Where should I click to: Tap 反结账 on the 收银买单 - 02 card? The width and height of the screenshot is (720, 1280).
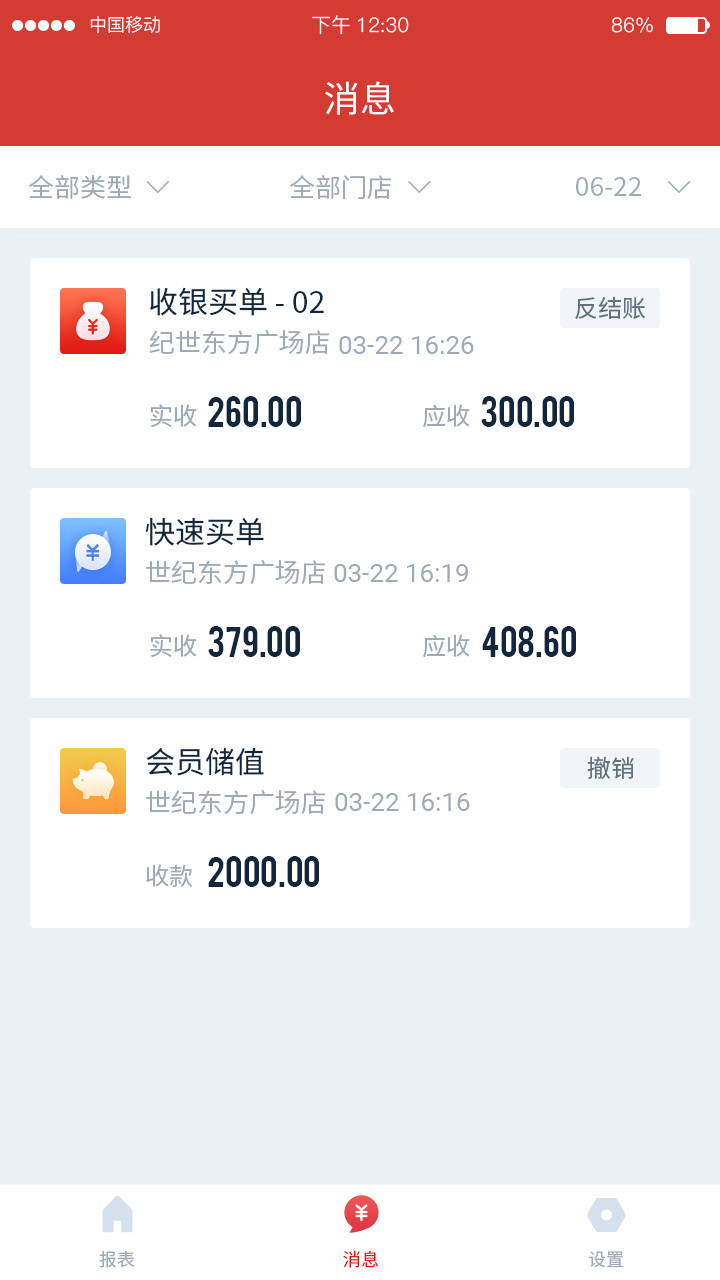click(609, 308)
